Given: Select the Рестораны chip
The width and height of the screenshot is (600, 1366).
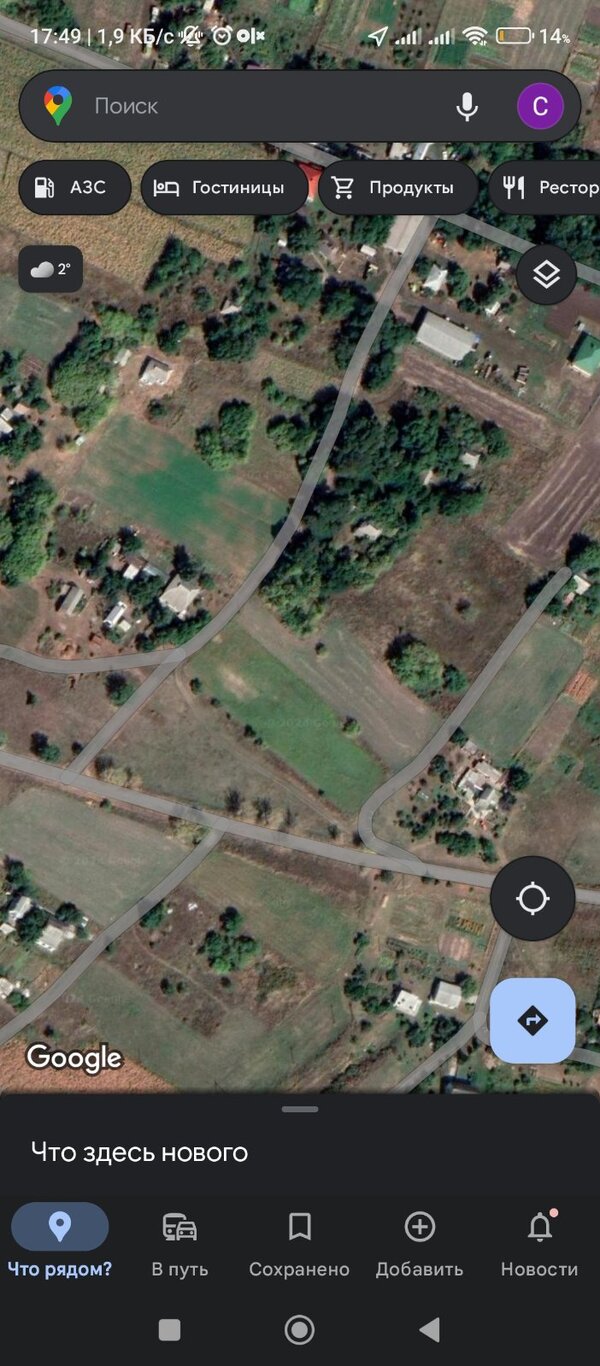Looking at the screenshot, I should (548, 188).
